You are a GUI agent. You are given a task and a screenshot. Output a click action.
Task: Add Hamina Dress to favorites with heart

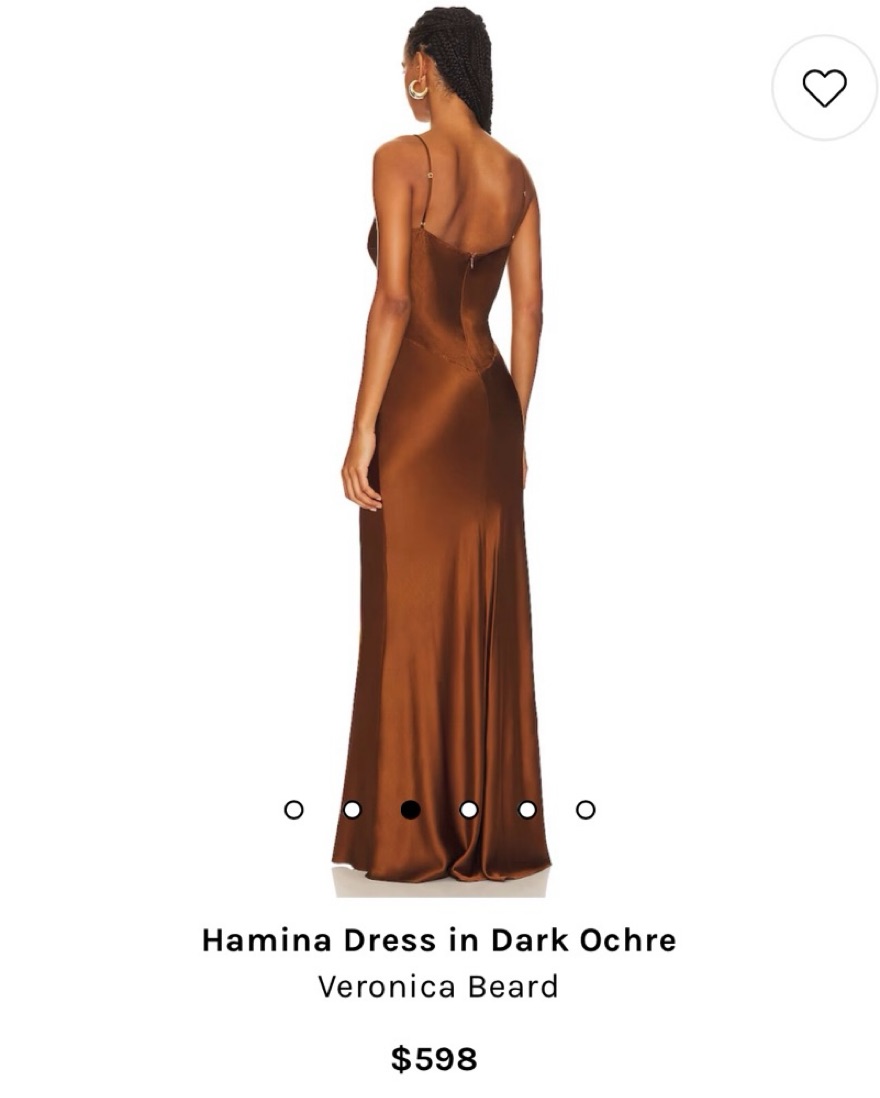(824, 88)
